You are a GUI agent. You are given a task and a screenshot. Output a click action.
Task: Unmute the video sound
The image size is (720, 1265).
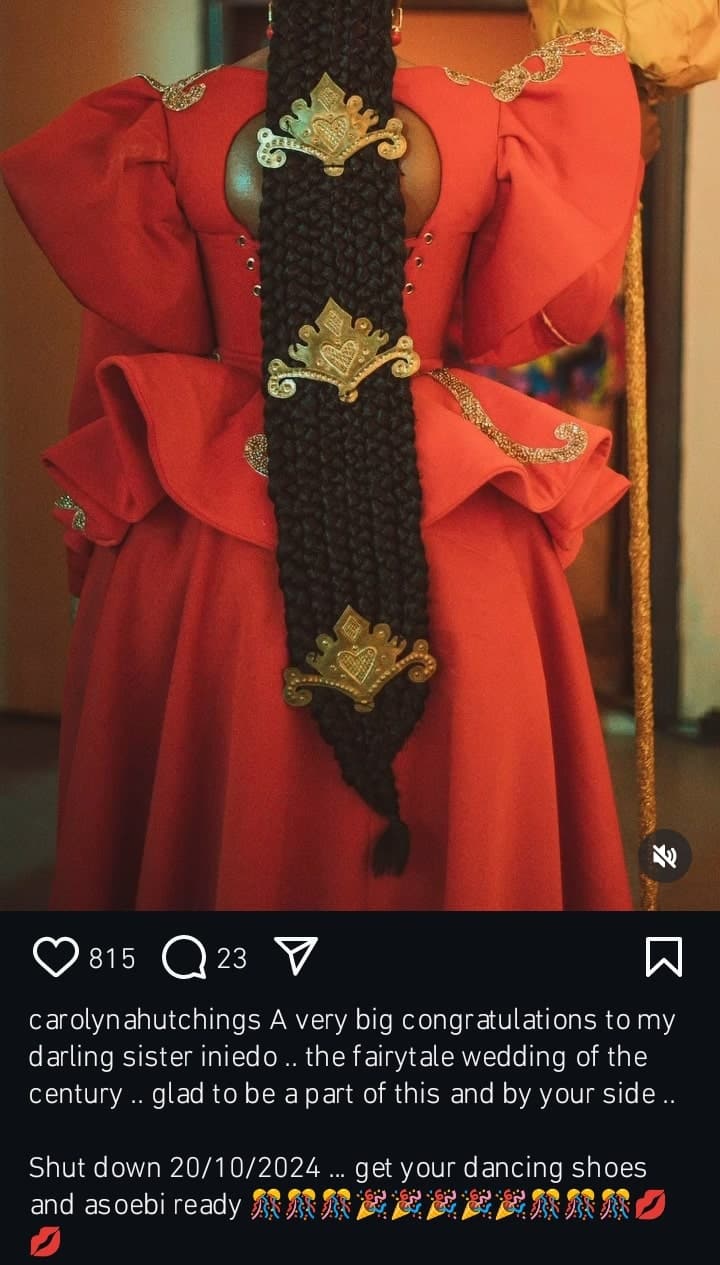(665, 856)
